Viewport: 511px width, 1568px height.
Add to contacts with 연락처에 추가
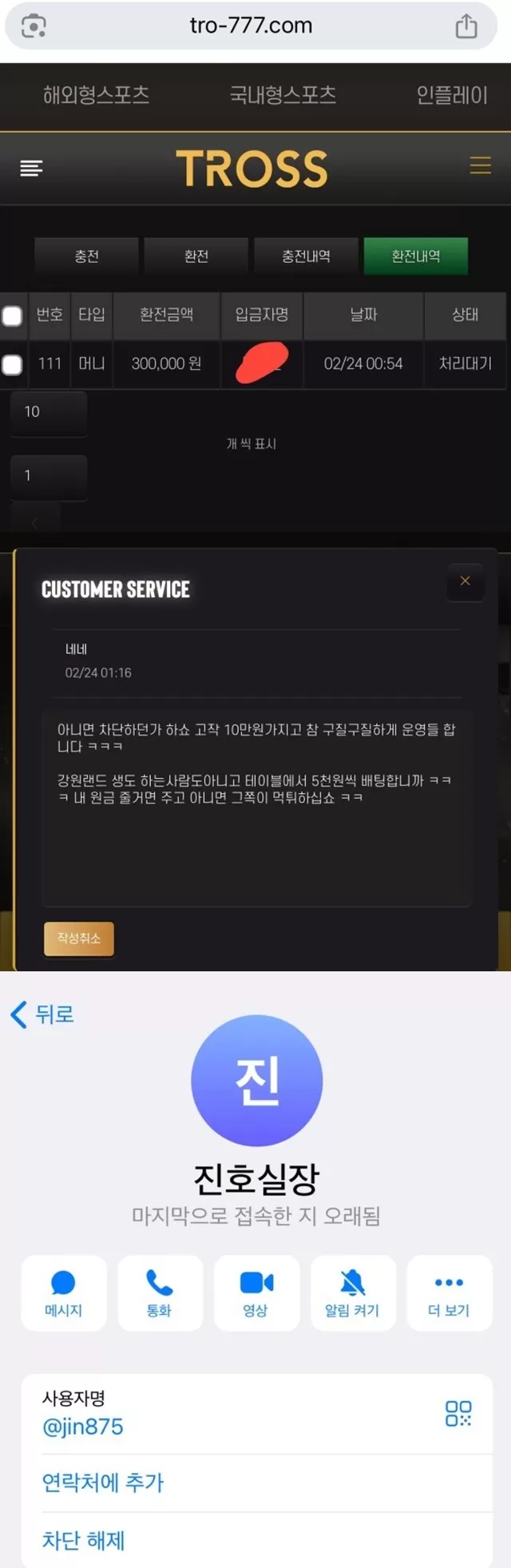click(x=103, y=1483)
